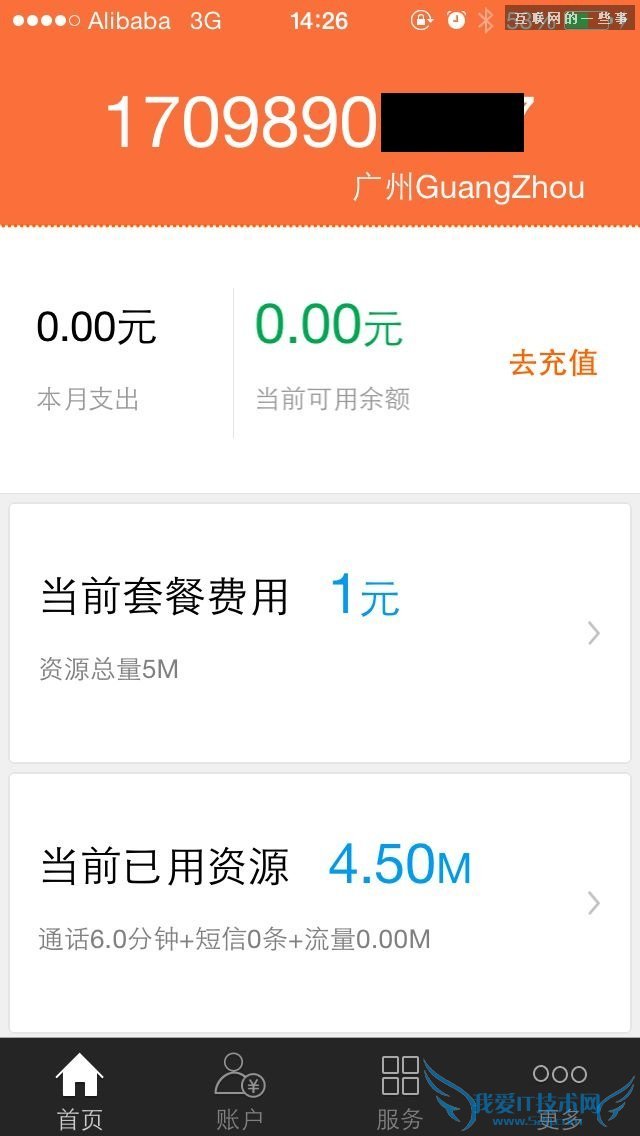
Task: Switch to the 账户 tab
Action: click(x=240, y=1090)
